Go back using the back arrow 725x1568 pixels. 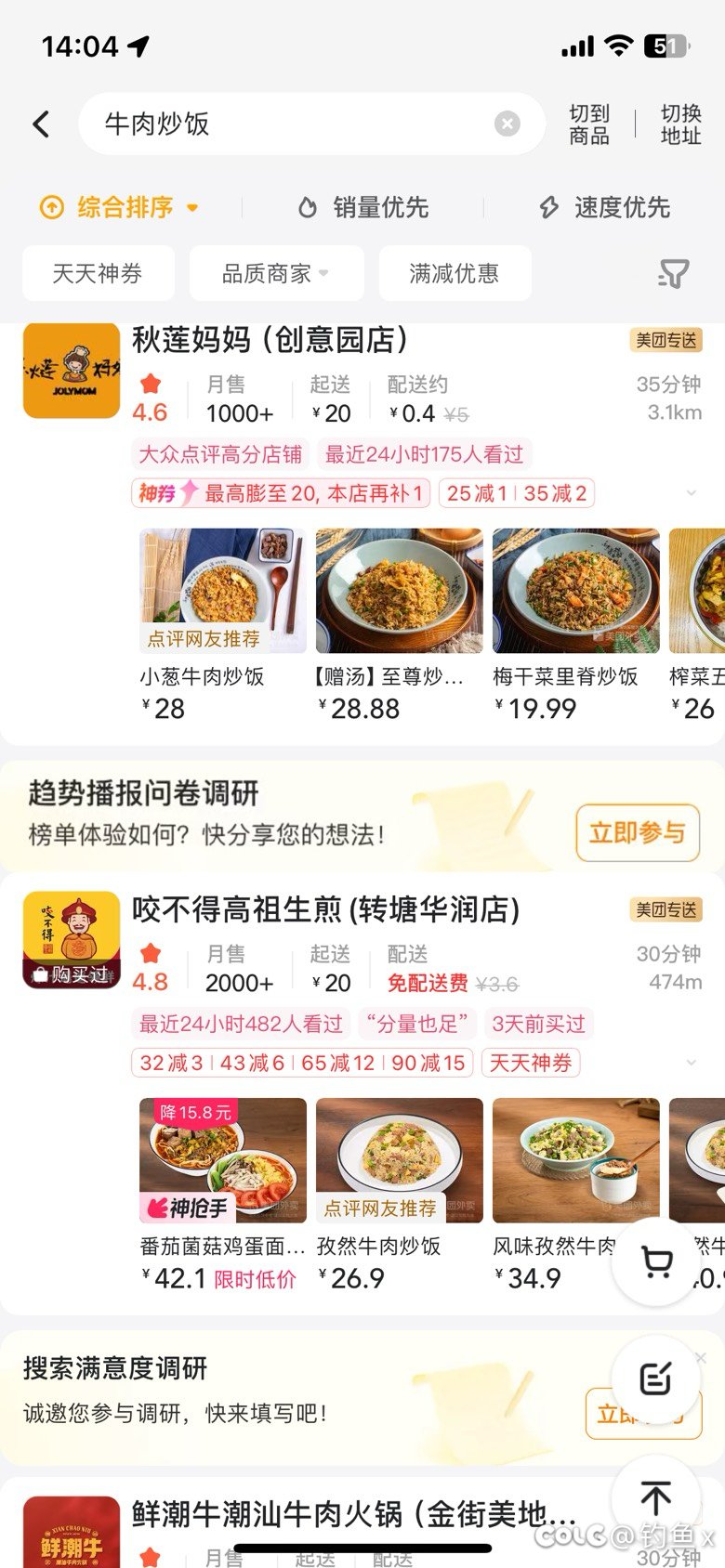42,124
